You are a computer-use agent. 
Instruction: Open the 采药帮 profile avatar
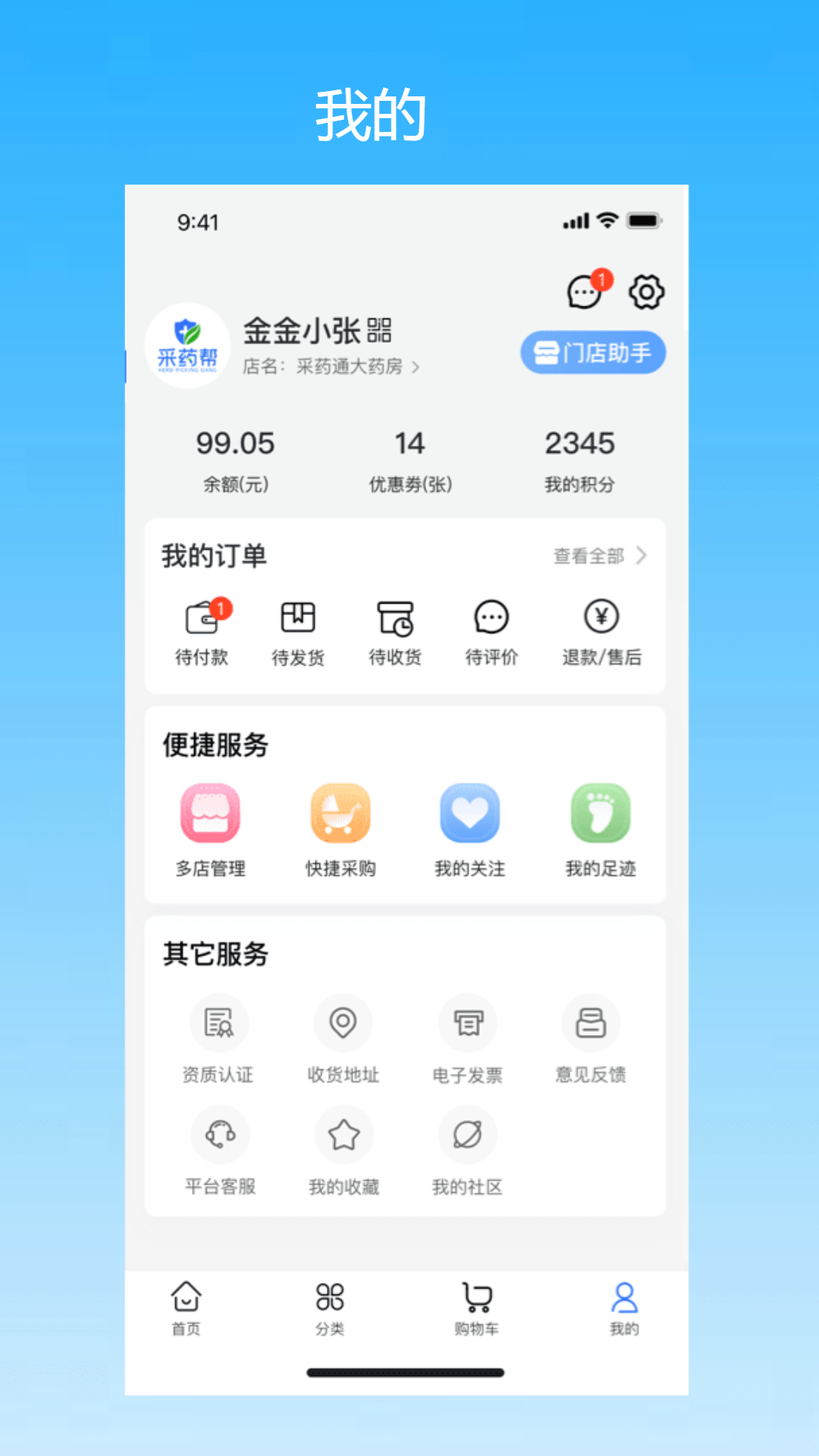coord(187,346)
